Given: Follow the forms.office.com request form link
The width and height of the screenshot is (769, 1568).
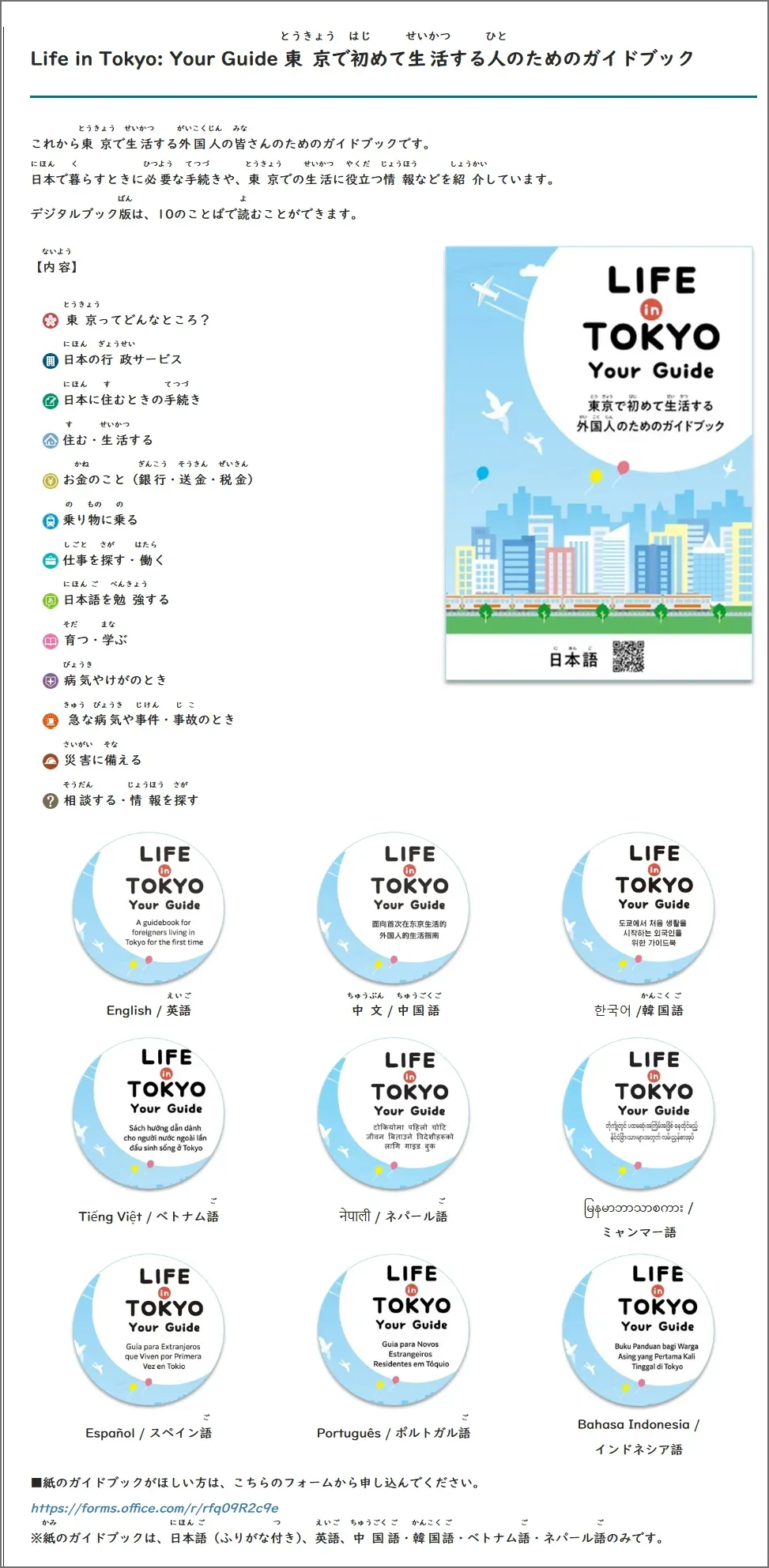Looking at the screenshot, I should (155, 1508).
